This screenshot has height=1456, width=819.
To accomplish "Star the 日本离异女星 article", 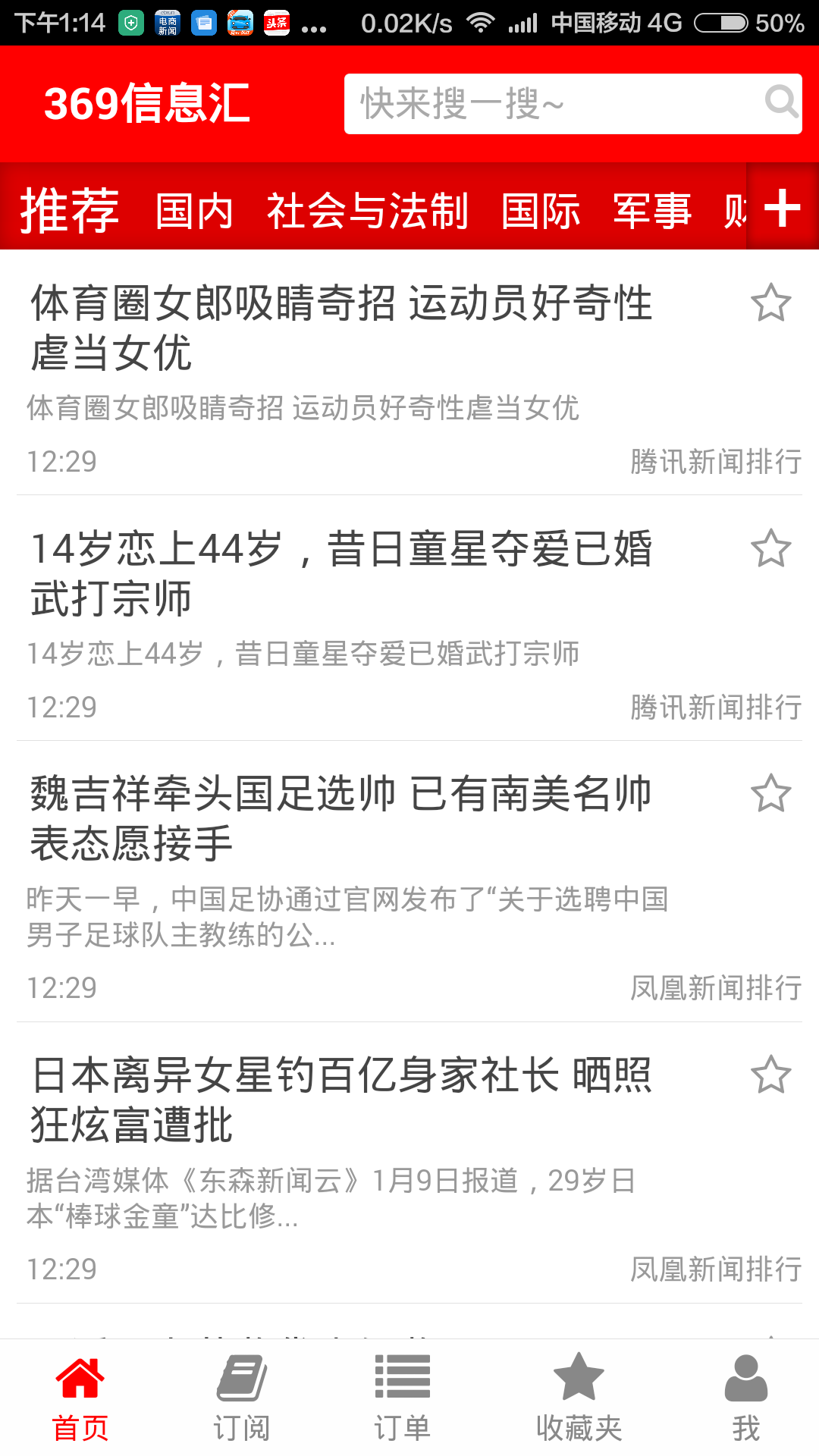I will tap(771, 1075).
